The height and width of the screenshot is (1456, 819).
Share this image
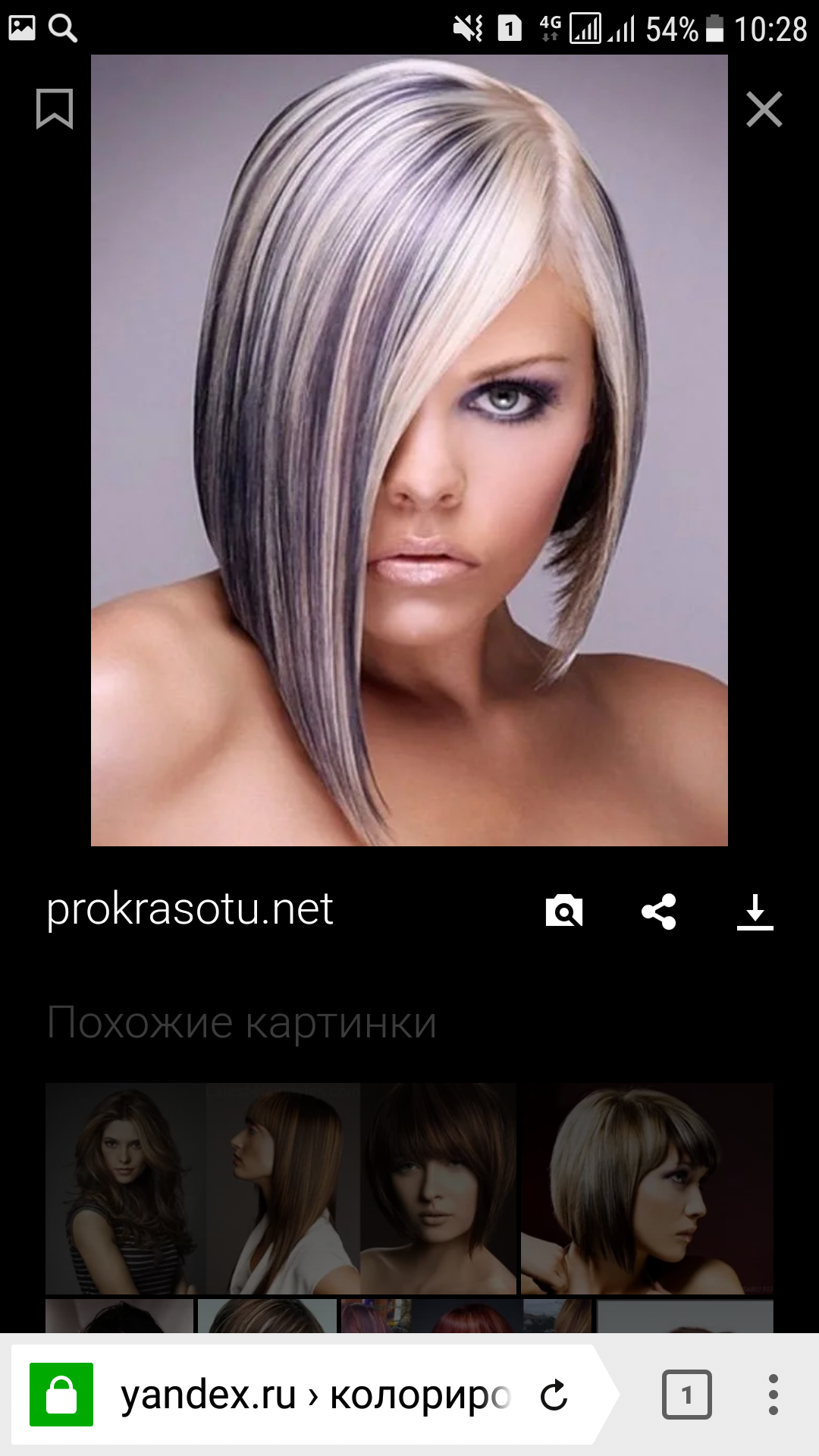click(x=658, y=911)
